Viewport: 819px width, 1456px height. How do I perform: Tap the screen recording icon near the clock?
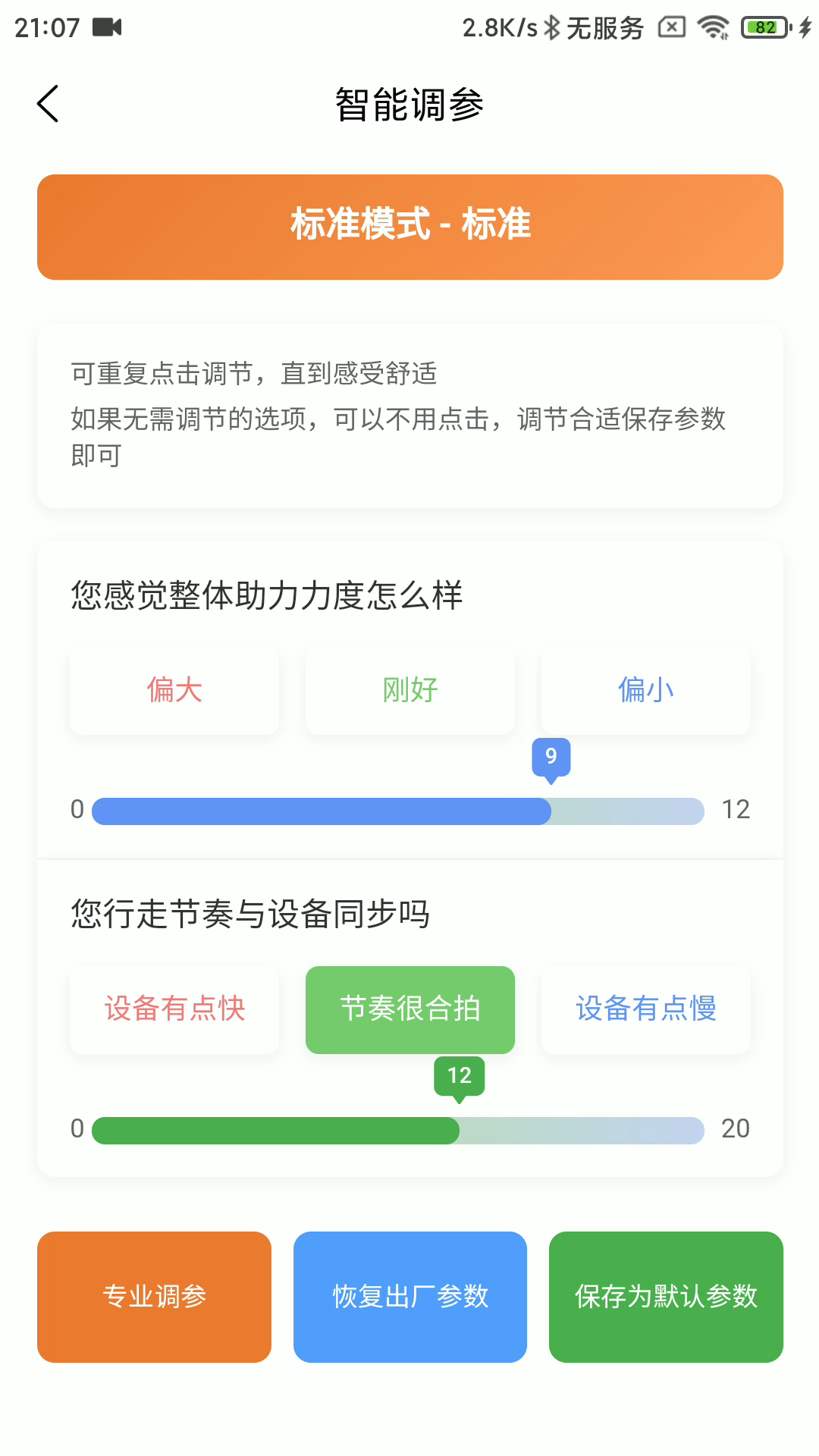[x=107, y=27]
